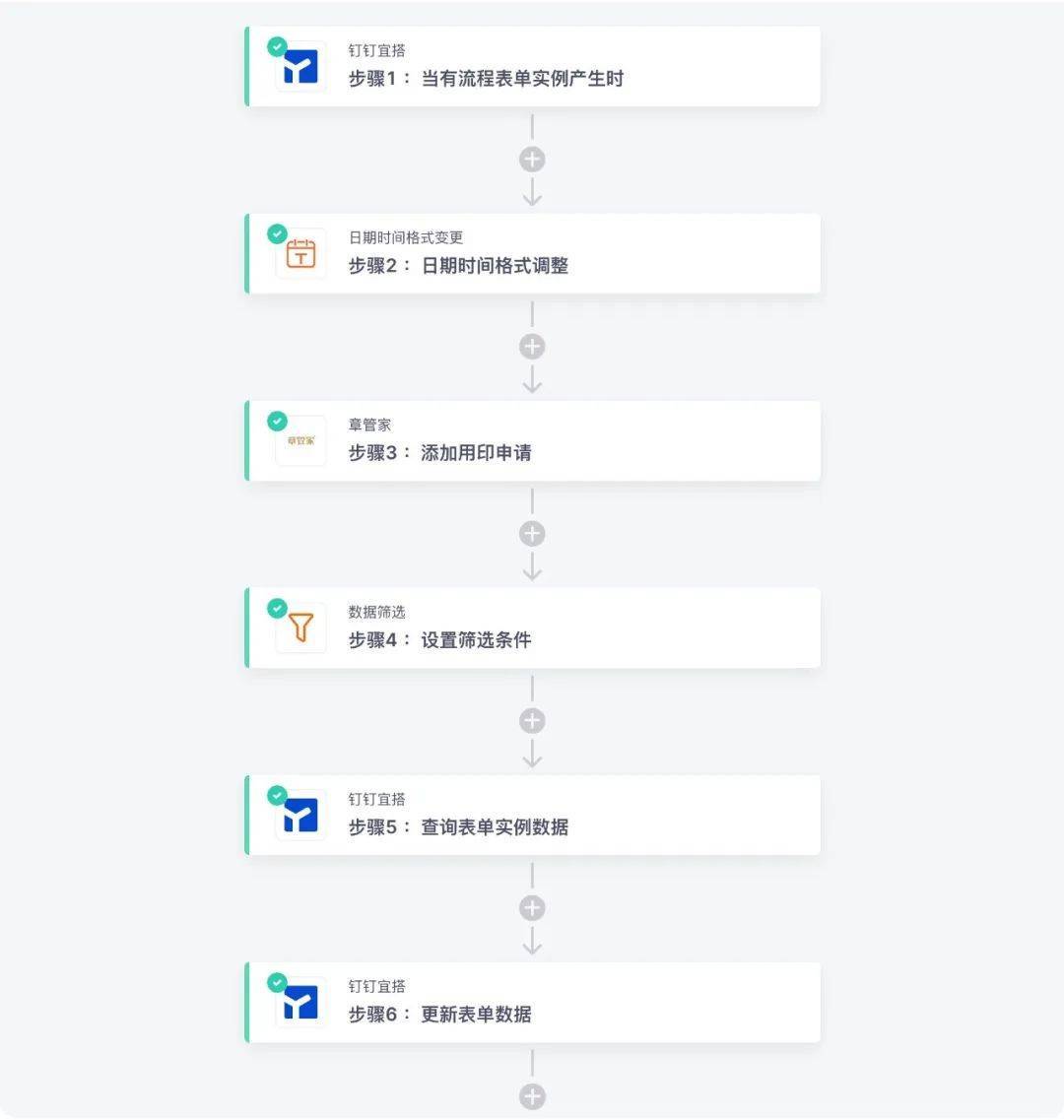
Task: Toggle the success indicator on 步骤2
Action: click(x=277, y=233)
